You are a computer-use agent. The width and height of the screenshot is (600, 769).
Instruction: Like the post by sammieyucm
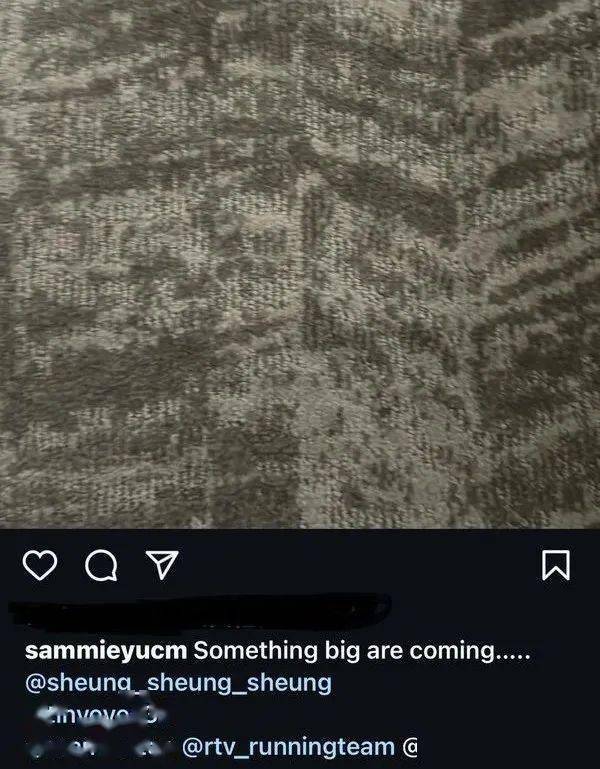click(x=40, y=566)
